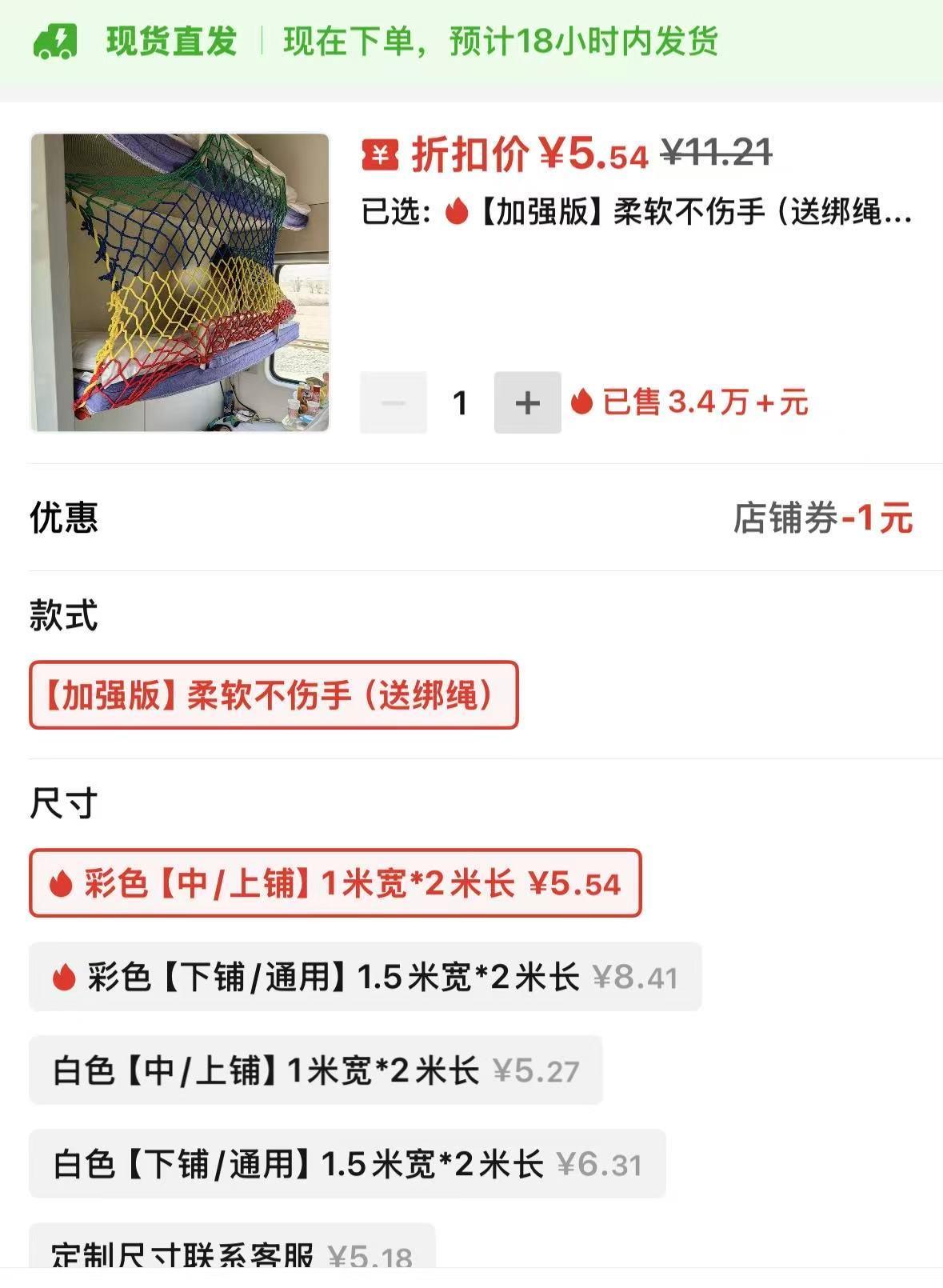Increase quantity with the plus button
Viewport: 943px width, 1288px height.
pyautogui.click(x=527, y=402)
